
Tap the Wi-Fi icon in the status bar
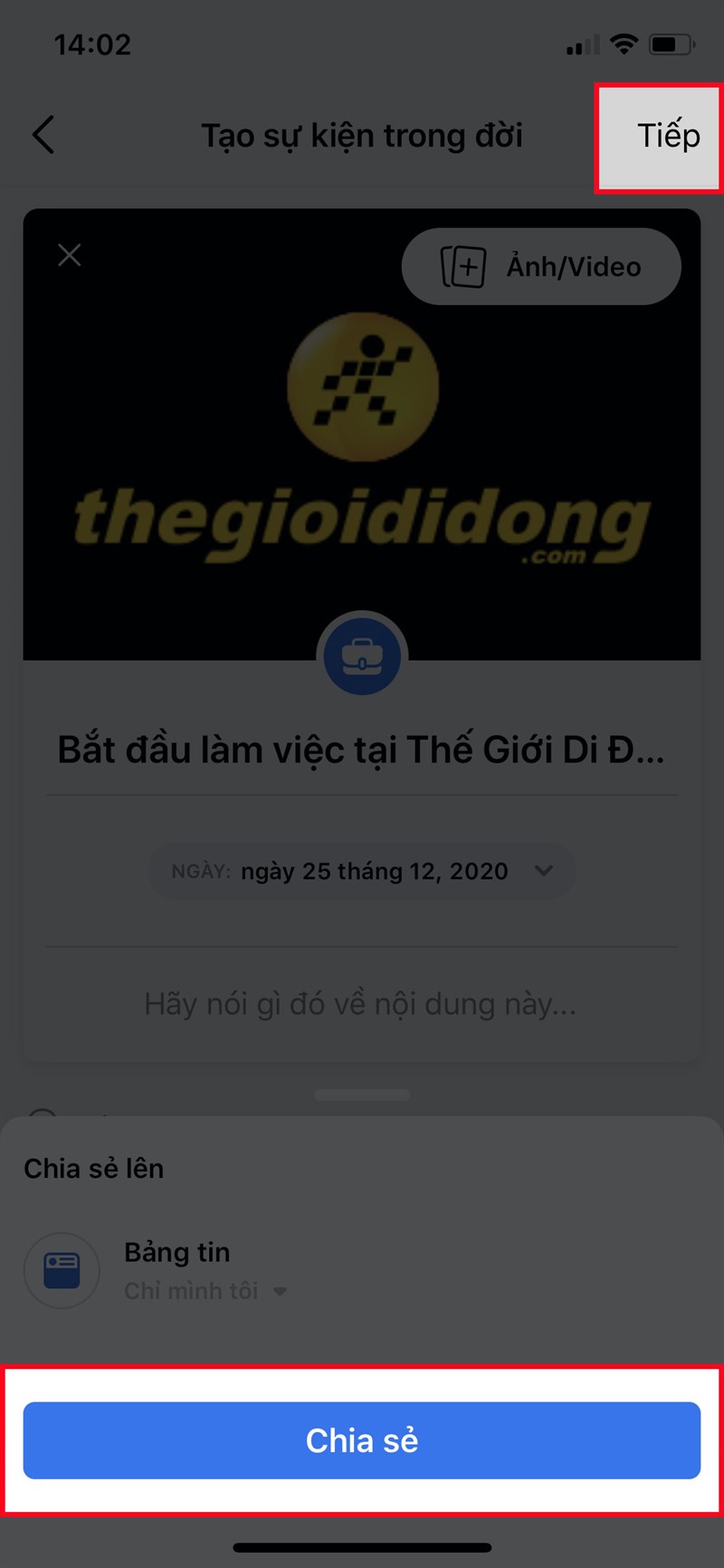(624, 42)
